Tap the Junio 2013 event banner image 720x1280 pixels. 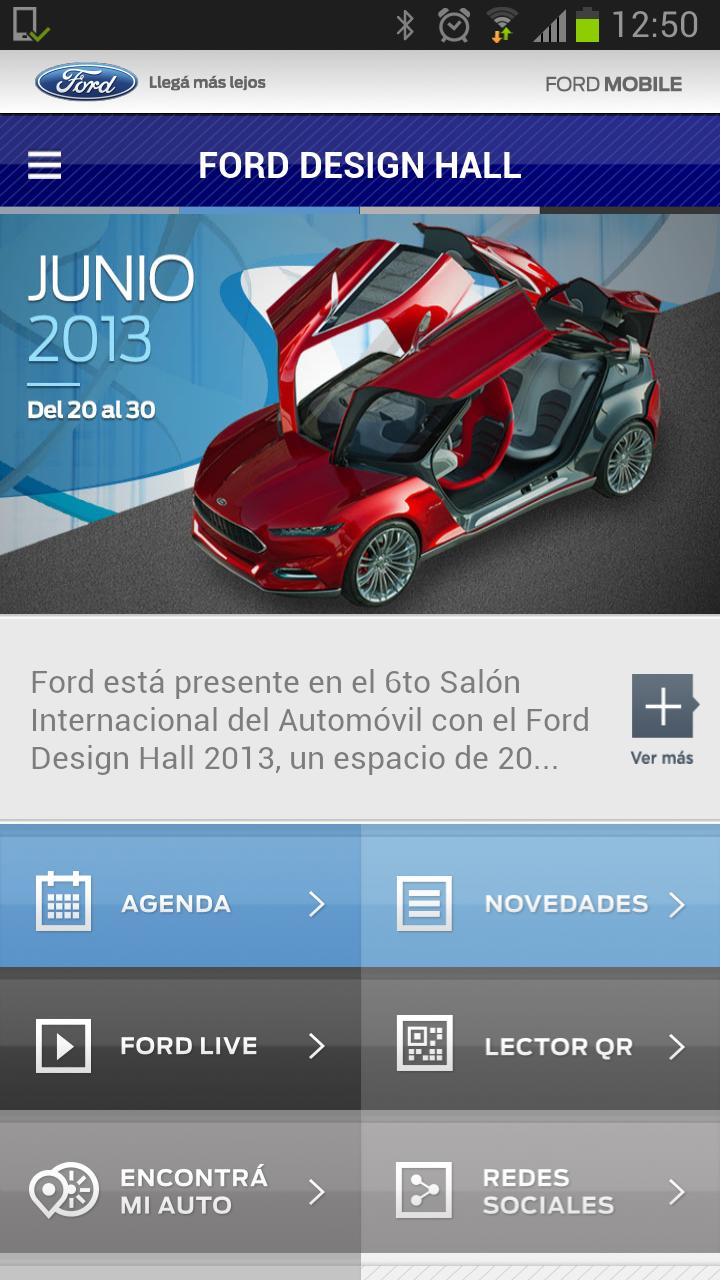(x=360, y=410)
